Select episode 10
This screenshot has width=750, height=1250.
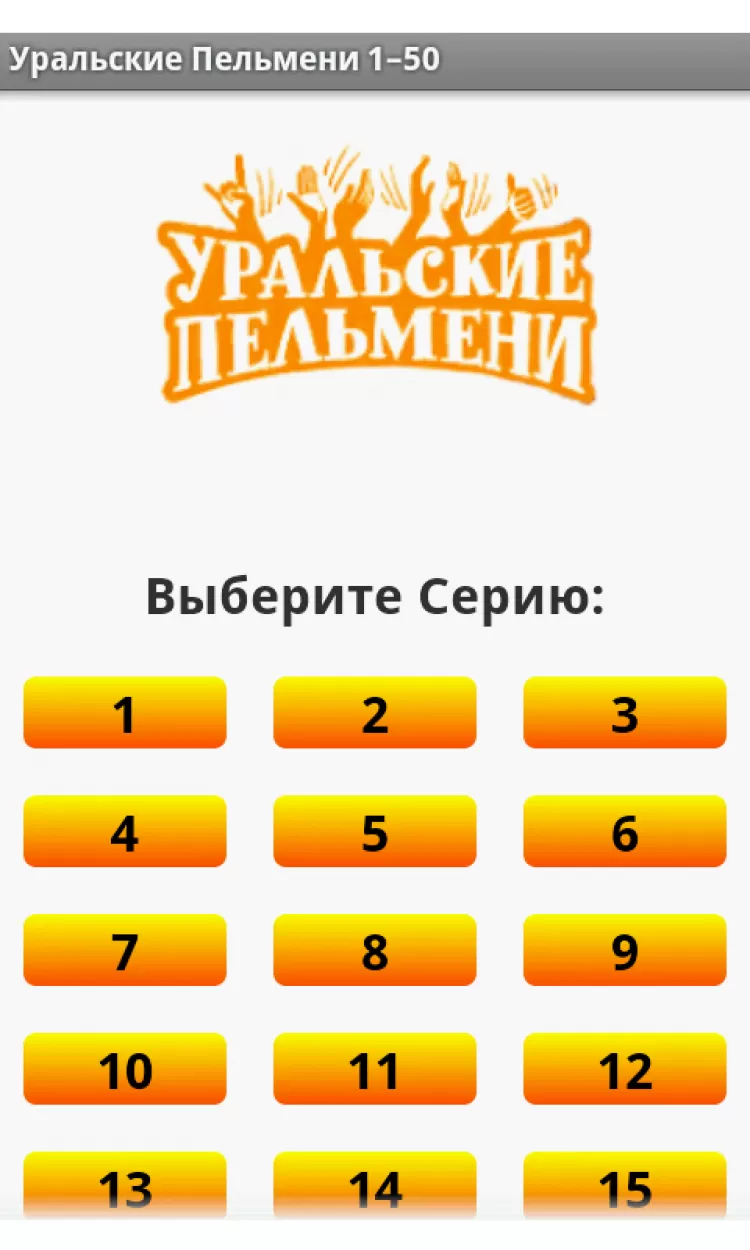(125, 1069)
